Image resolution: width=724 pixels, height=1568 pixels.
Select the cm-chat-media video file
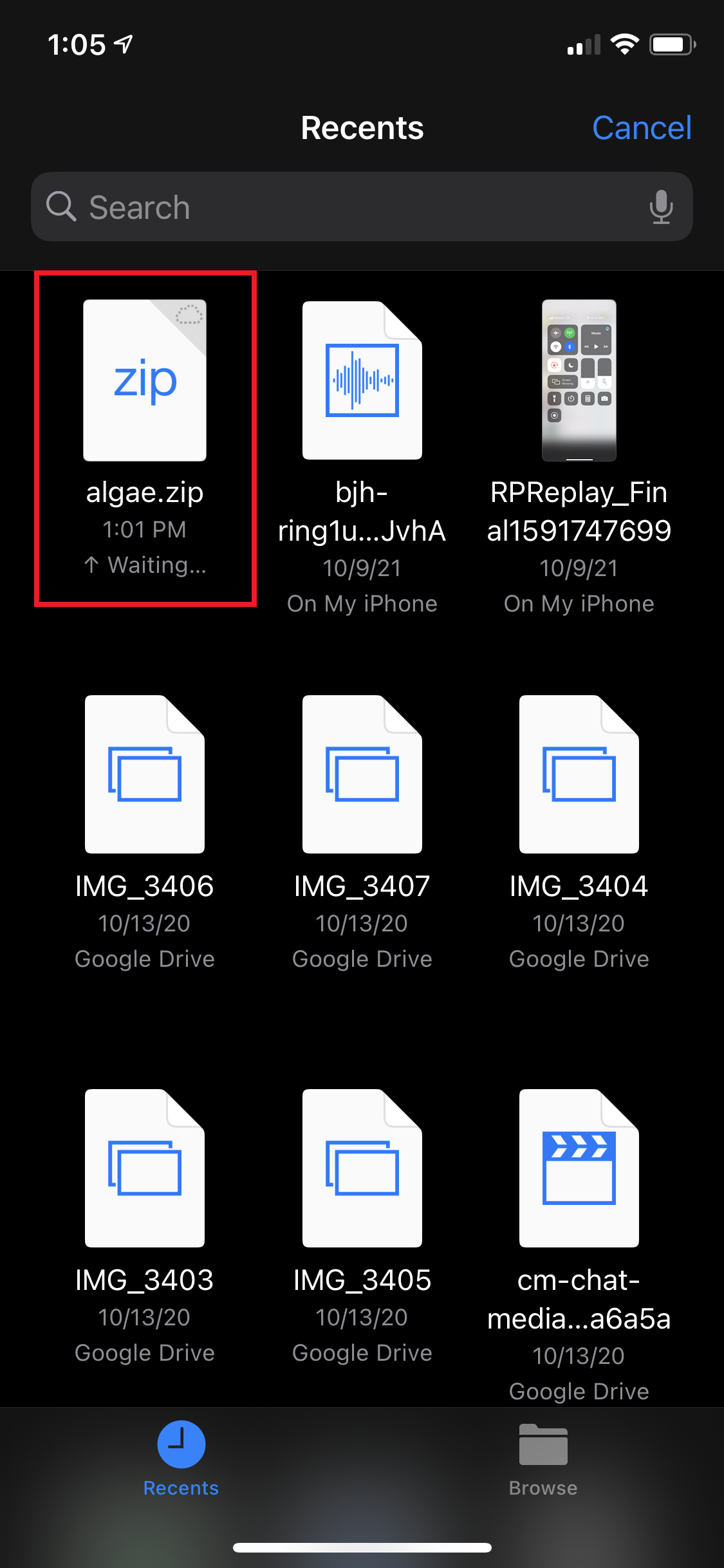click(579, 1169)
